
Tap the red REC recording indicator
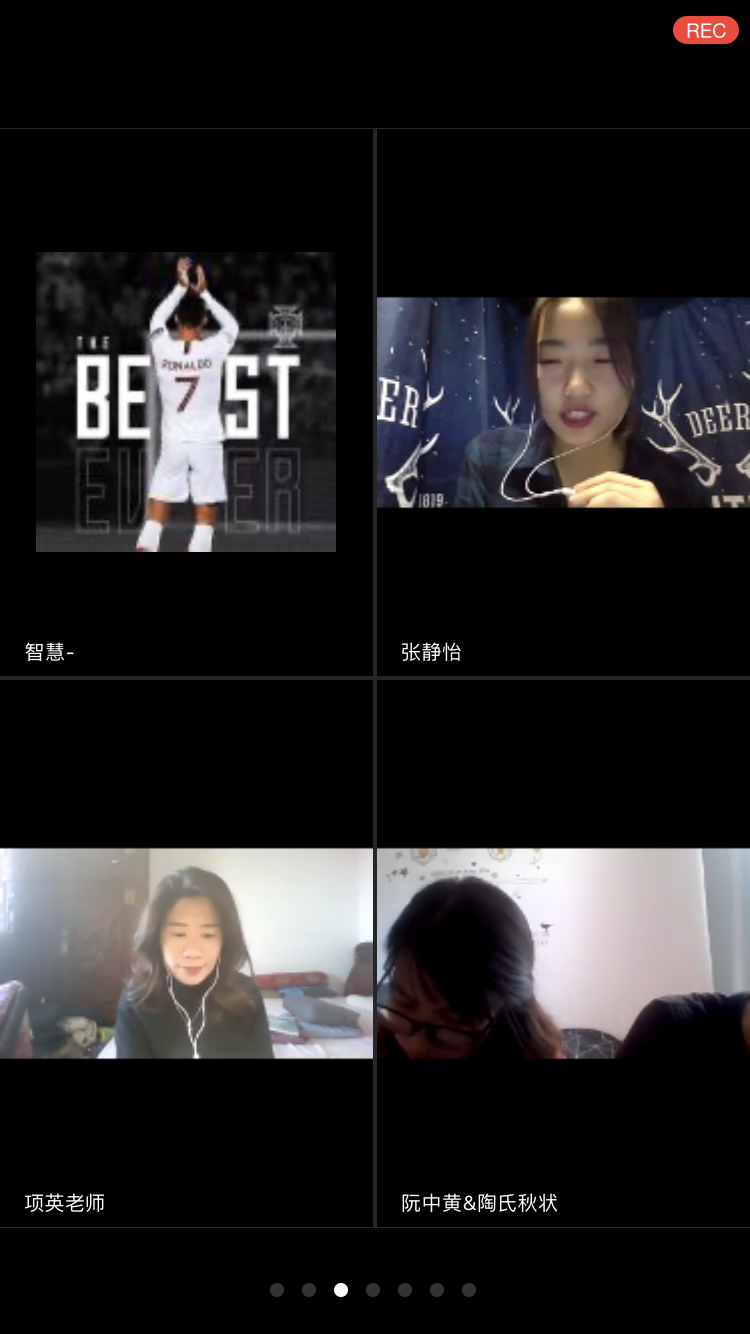[x=705, y=31]
